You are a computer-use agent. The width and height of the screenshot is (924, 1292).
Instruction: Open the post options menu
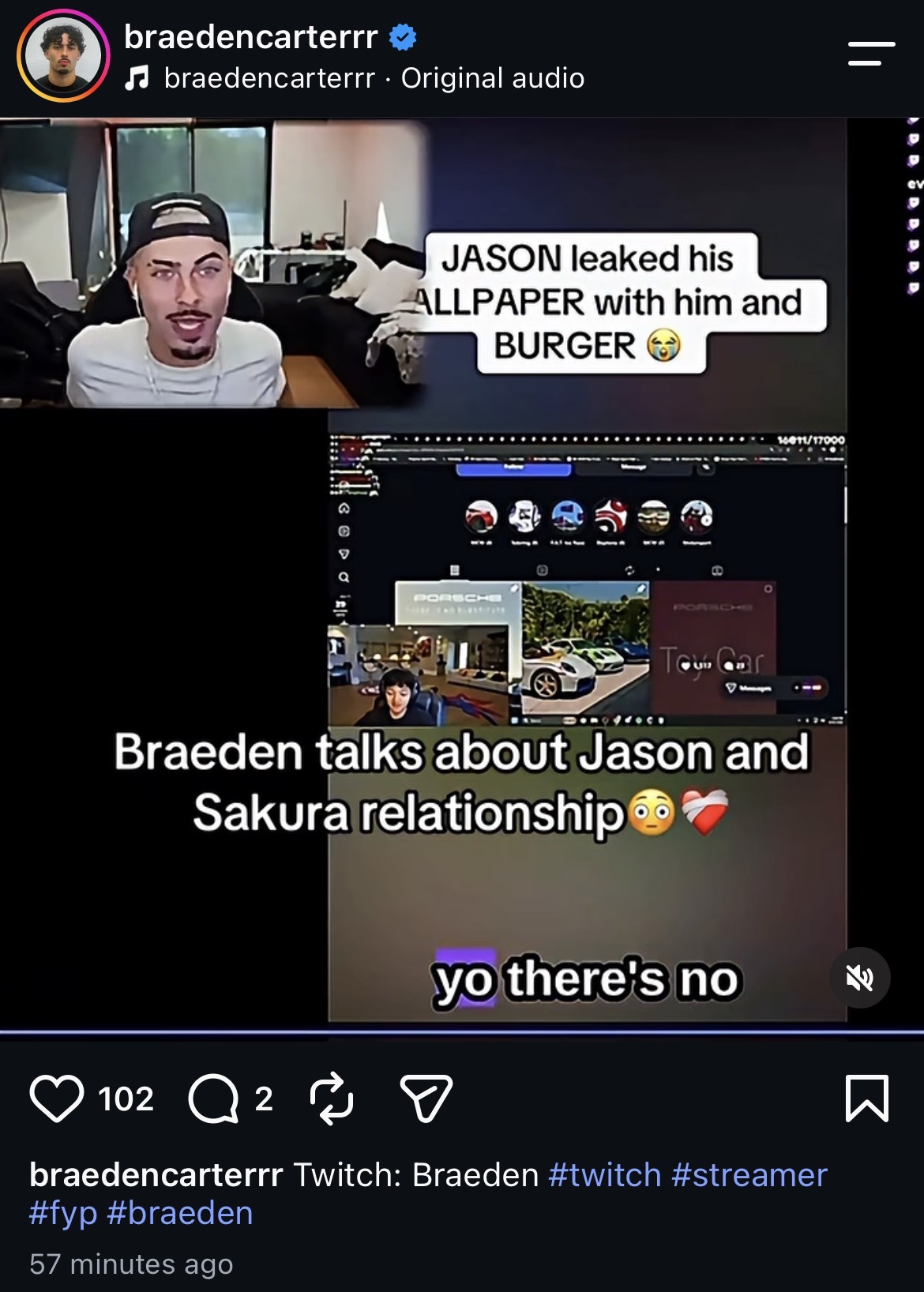tap(872, 53)
